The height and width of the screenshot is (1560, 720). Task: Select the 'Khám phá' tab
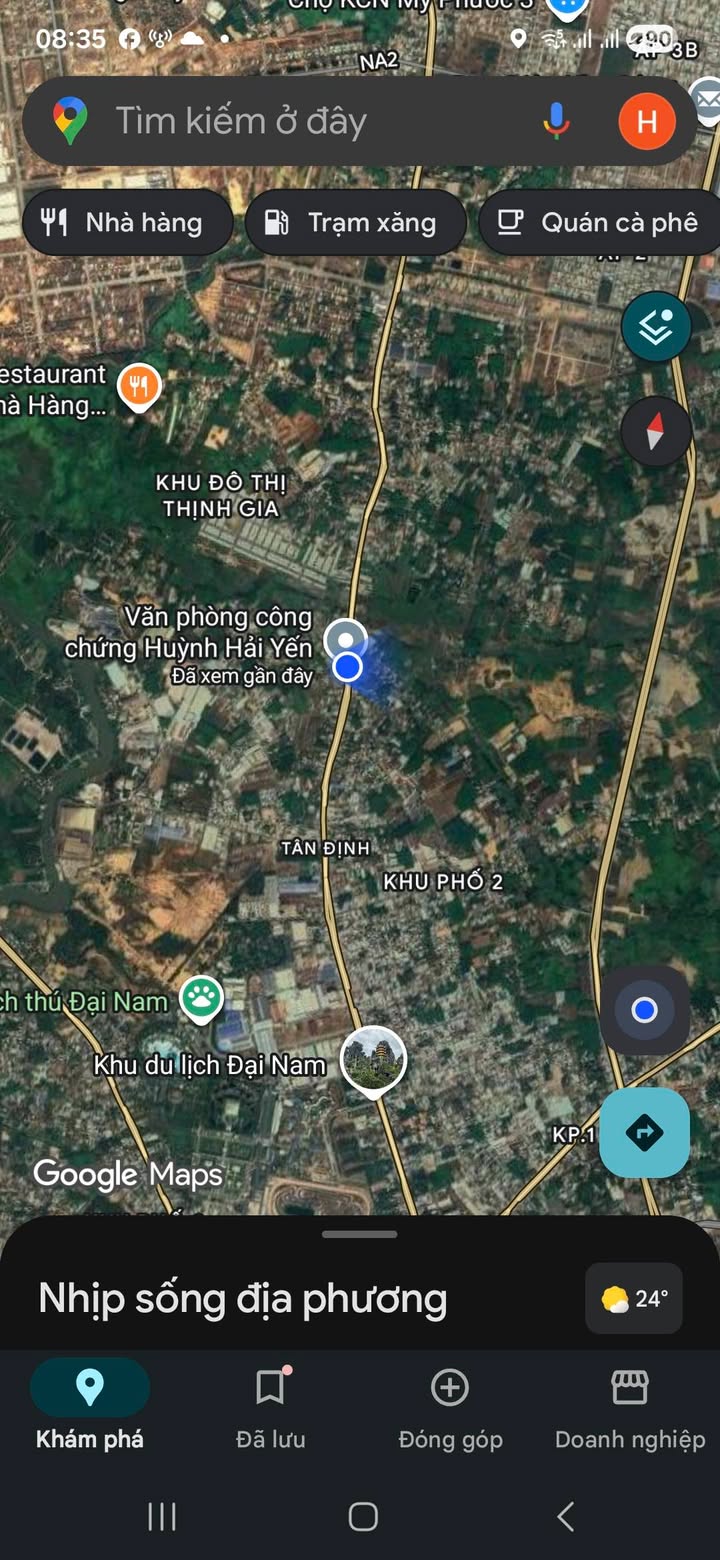(90, 1408)
